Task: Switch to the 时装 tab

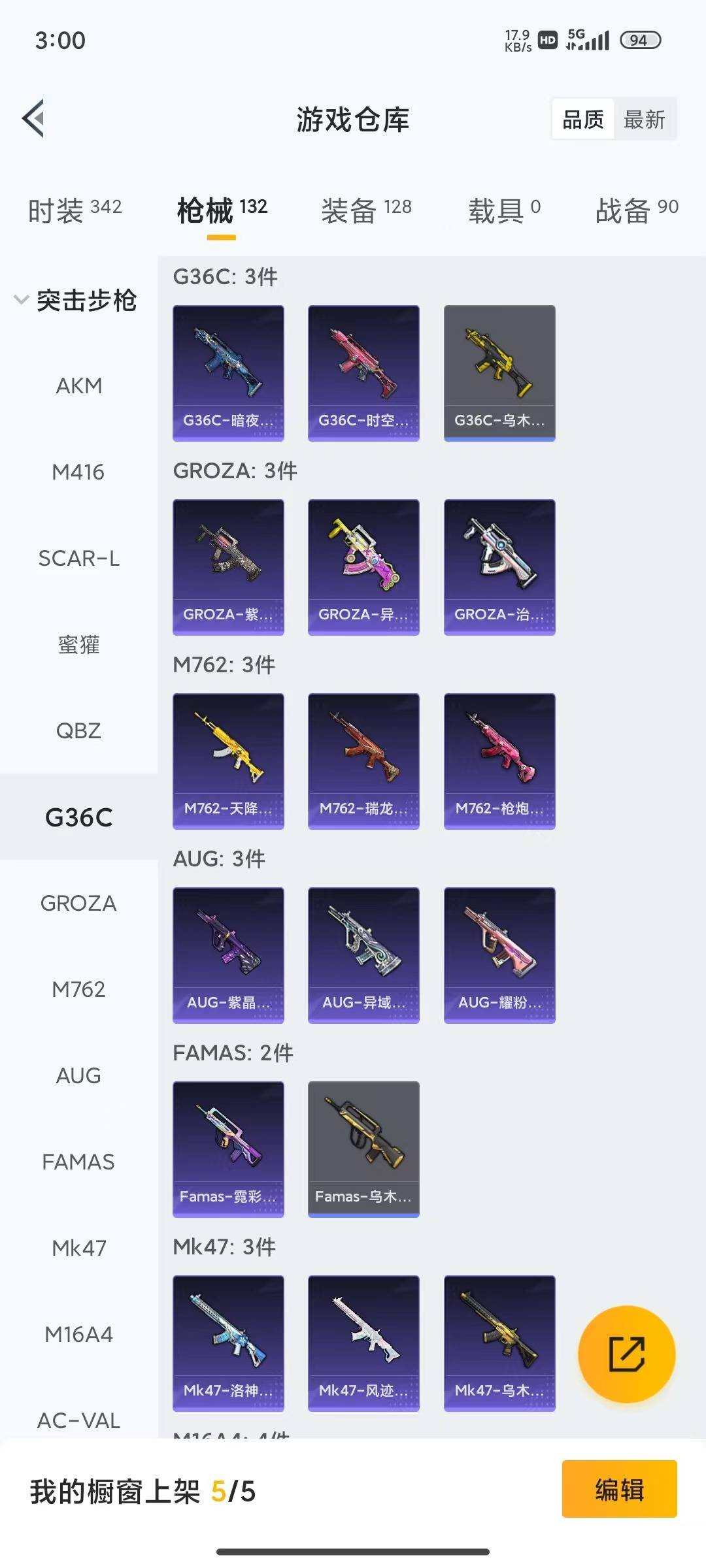Action: click(75, 210)
